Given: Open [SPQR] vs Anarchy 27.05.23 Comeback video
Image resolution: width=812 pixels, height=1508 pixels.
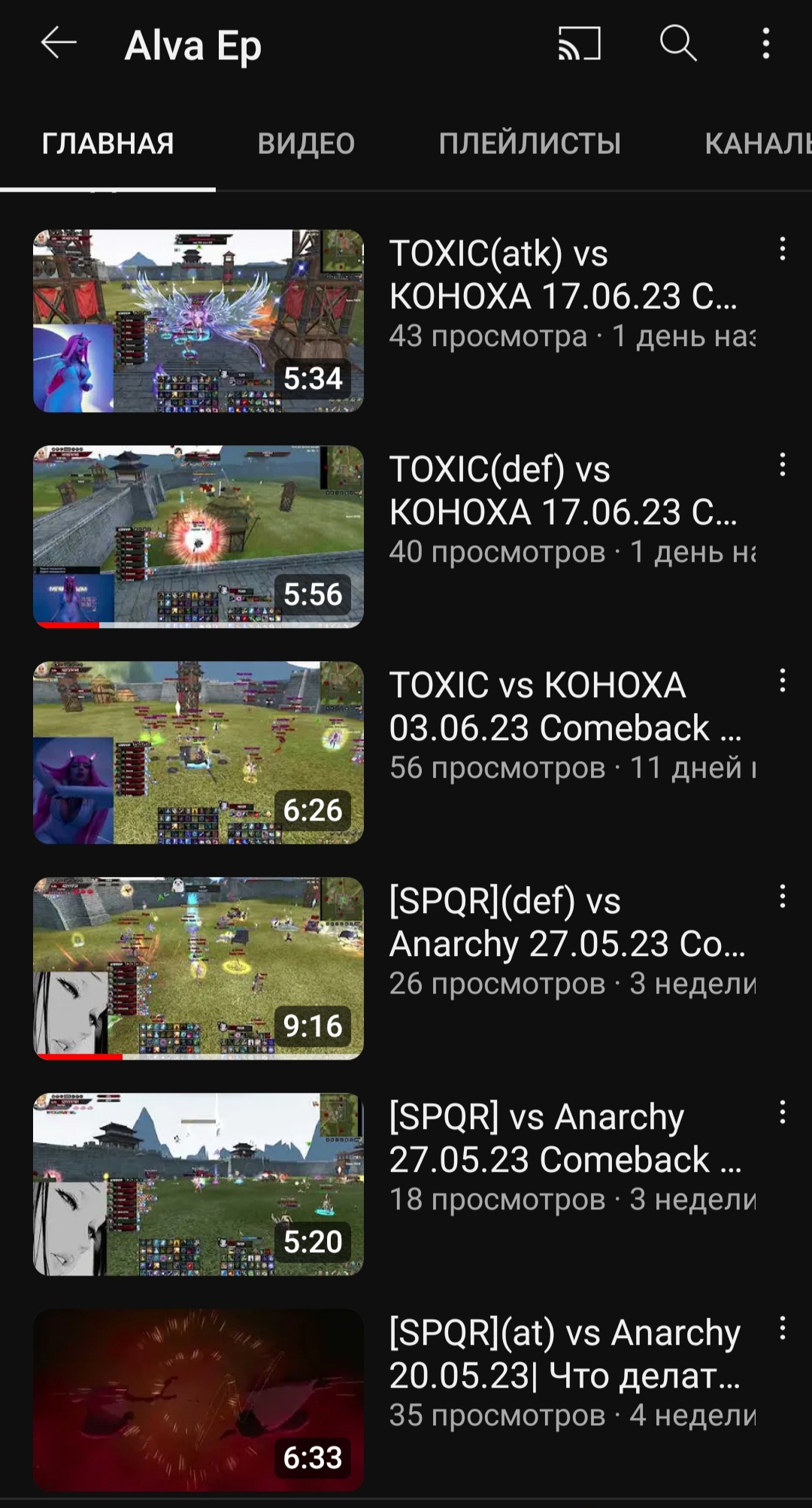Looking at the screenshot, I should [198, 1184].
